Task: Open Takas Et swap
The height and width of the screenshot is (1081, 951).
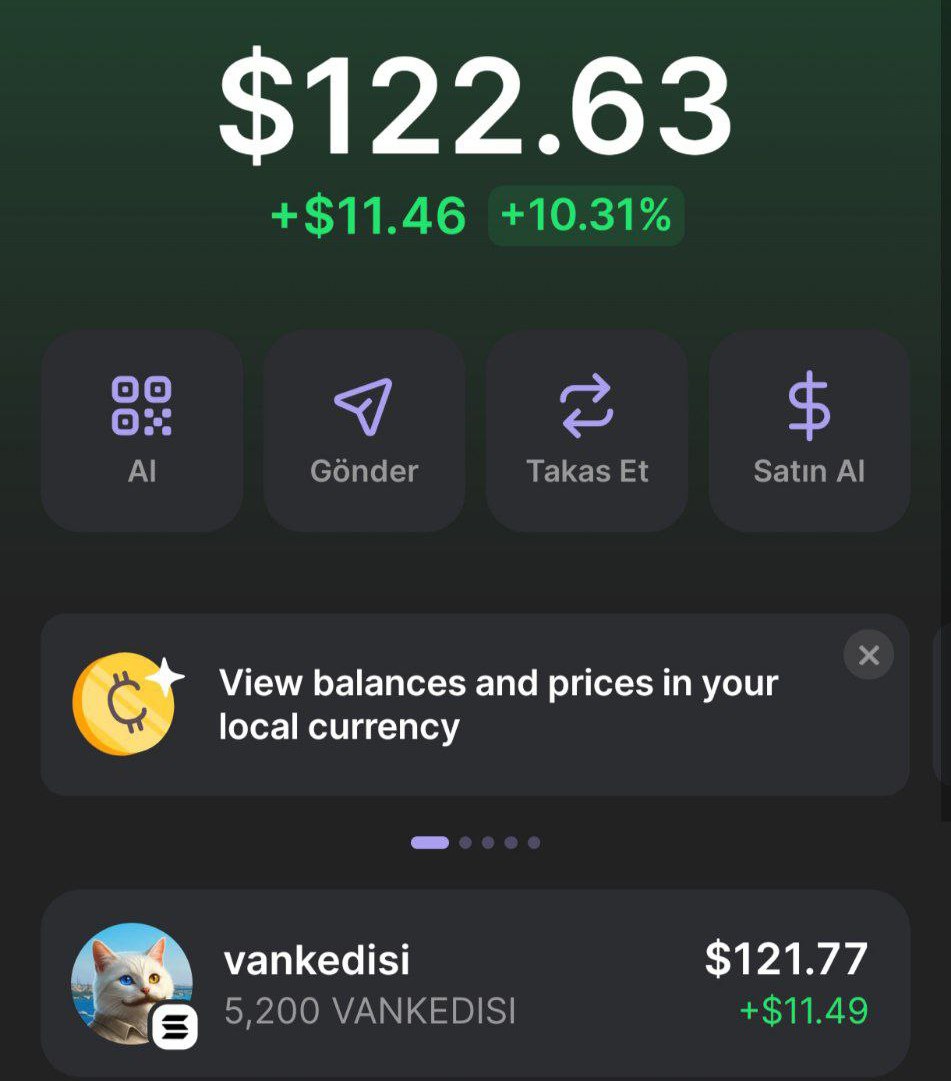Action: (x=587, y=431)
